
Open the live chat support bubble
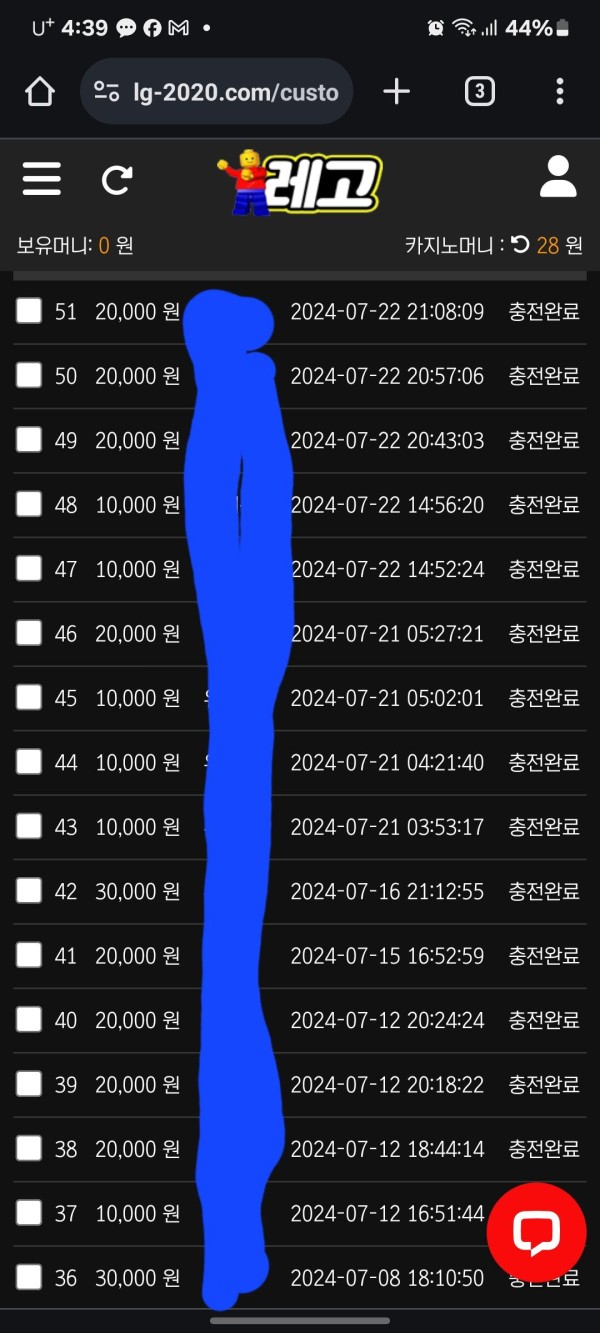536,1234
